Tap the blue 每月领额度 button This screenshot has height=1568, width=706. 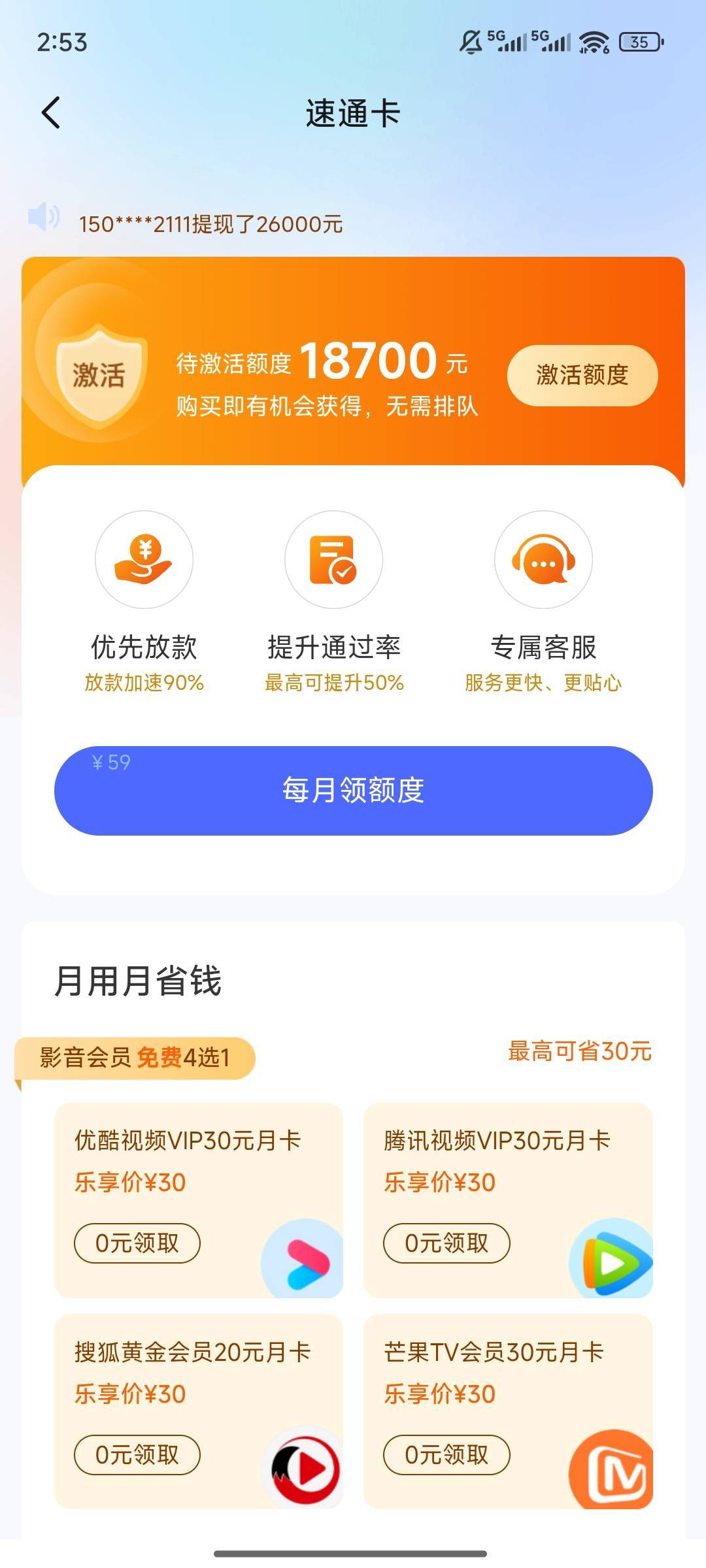pos(353,790)
